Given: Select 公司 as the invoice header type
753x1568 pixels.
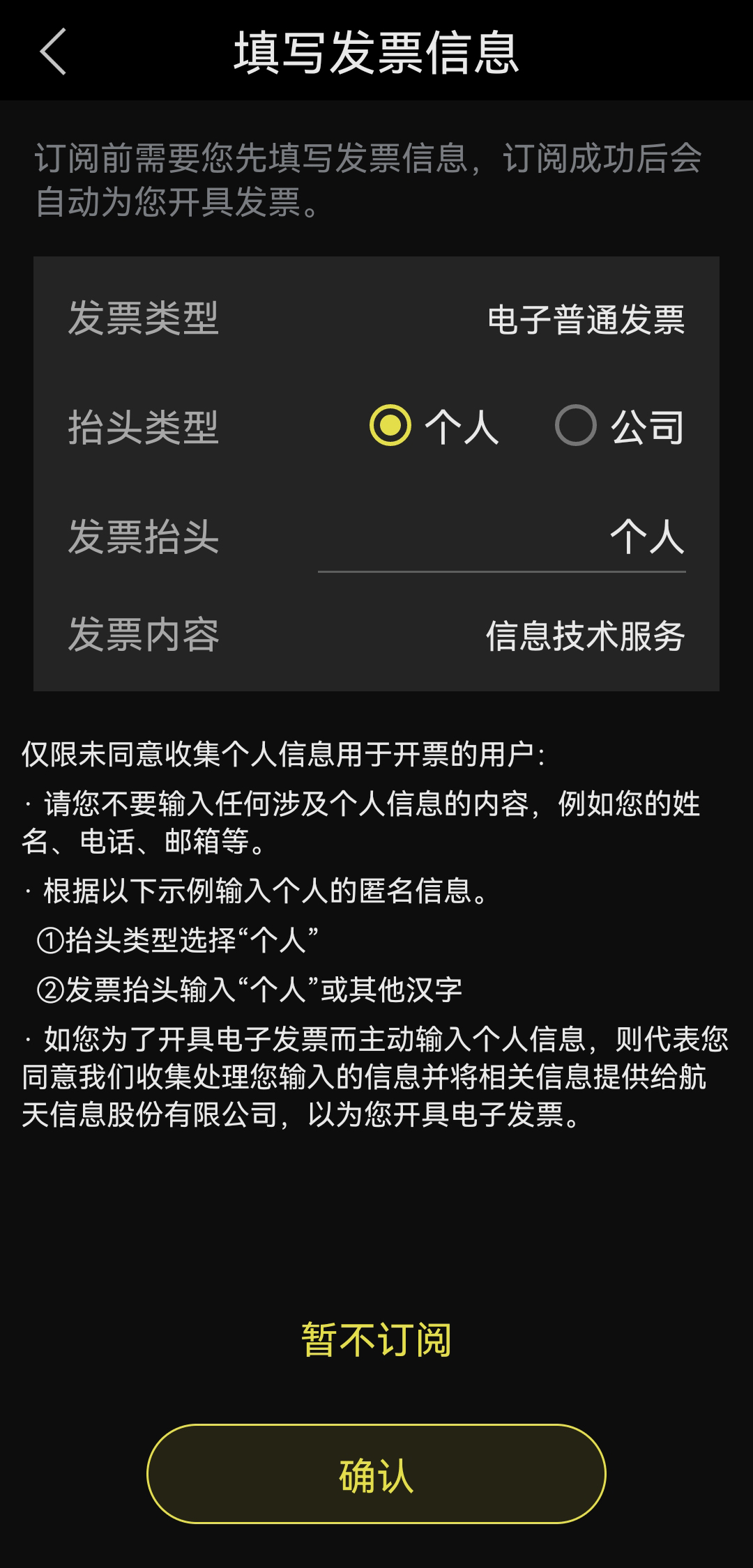Looking at the screenshot, I should click(576, 425).
